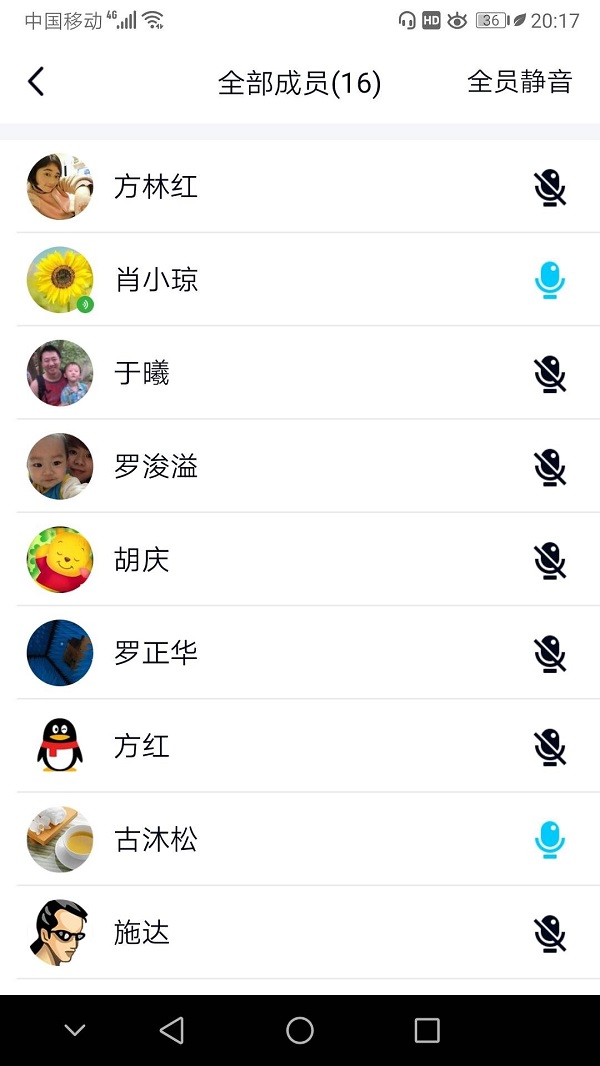Open the recent apps square button
This screenshot has height=1066, width=600.
coord(427,1030)
